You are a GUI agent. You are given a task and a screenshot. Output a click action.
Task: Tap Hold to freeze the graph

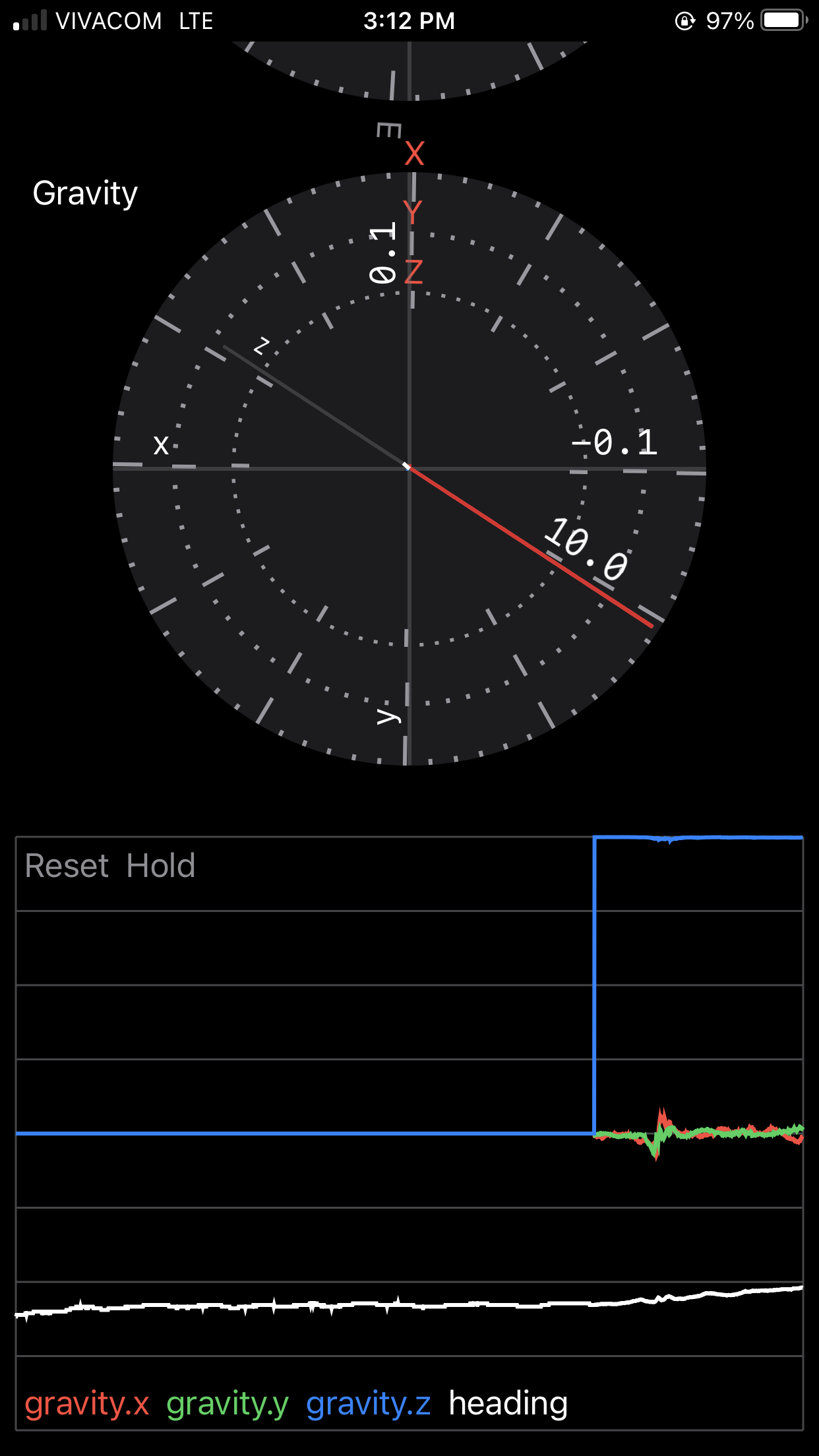[x=161, y=866]
